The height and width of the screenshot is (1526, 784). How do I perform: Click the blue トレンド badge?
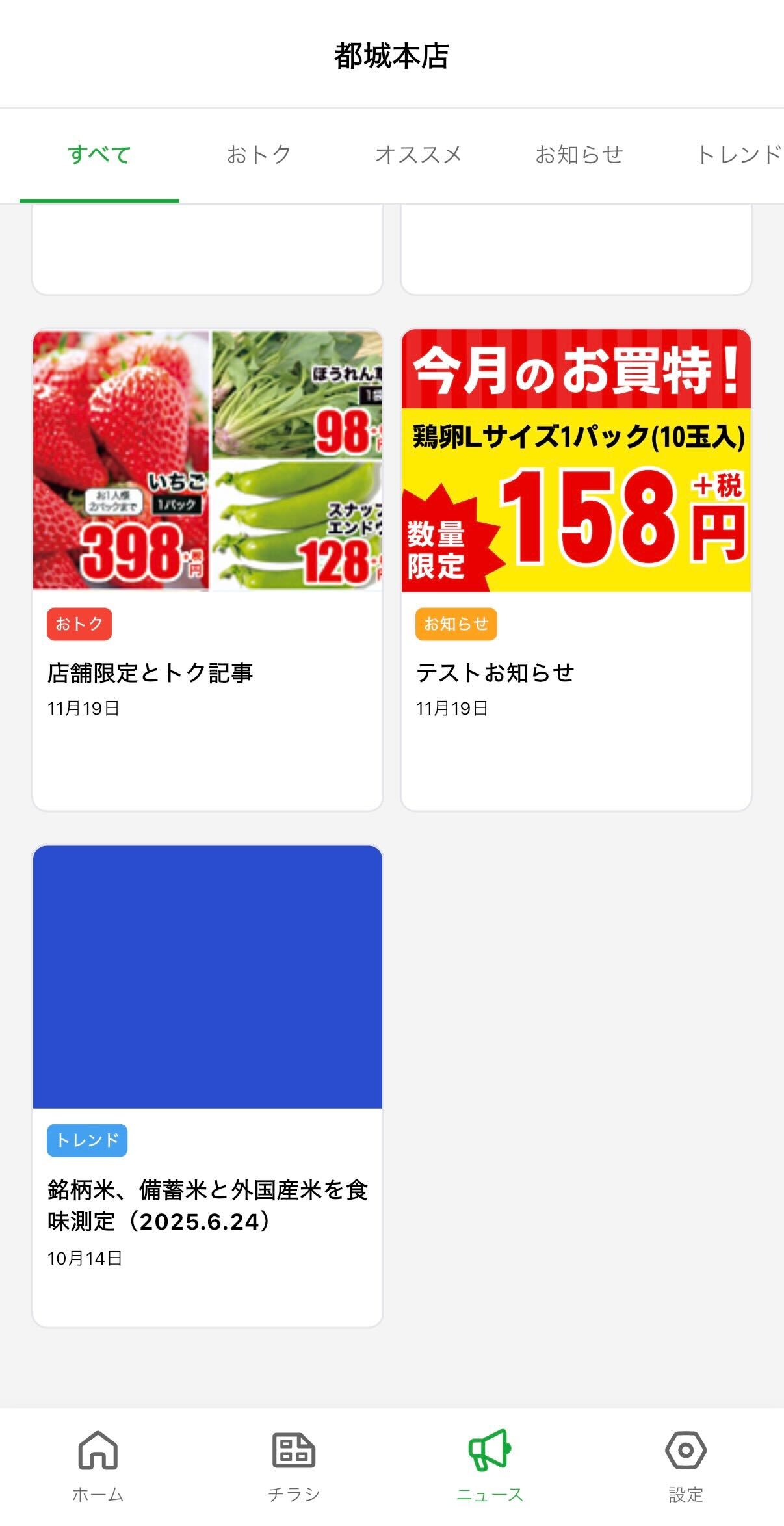(88, 1140)
